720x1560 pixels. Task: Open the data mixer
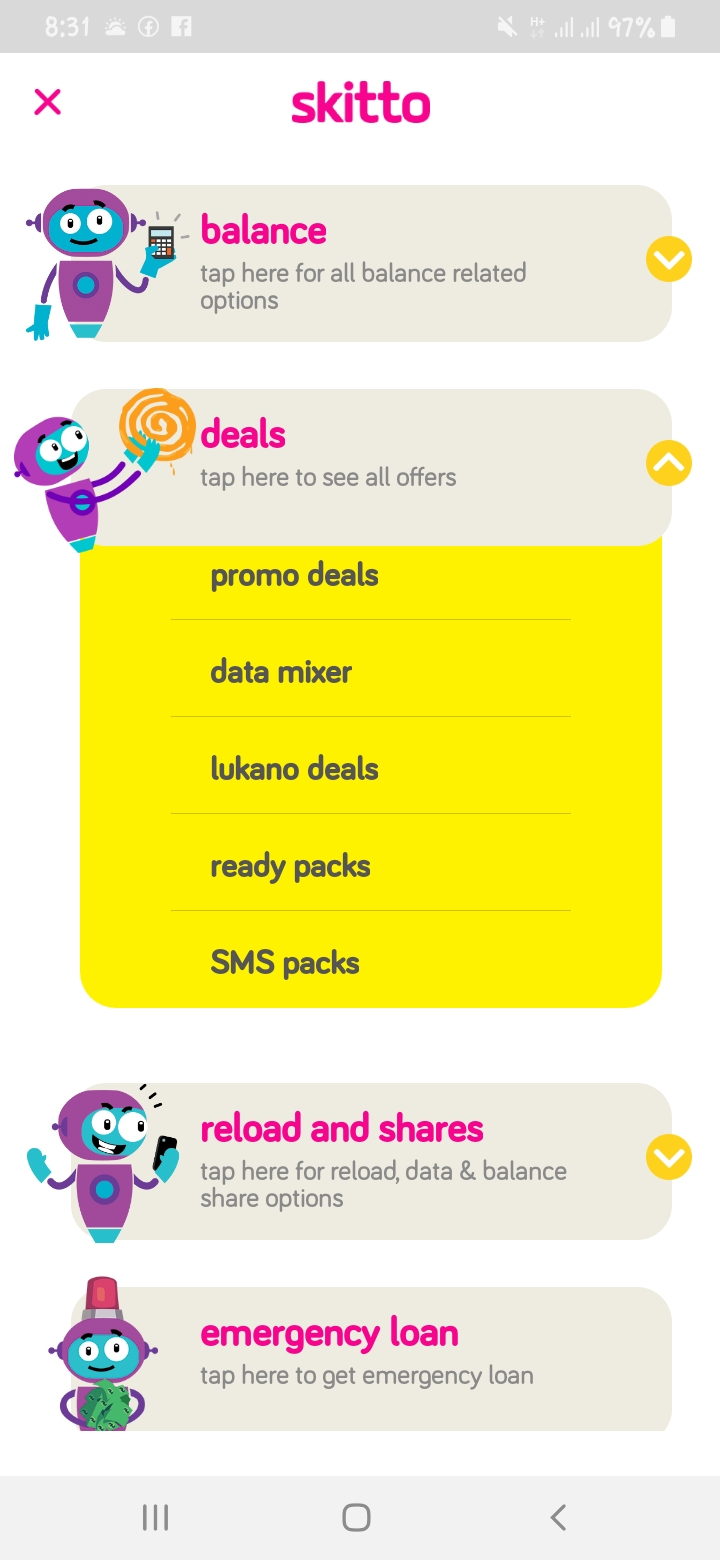coord(281,672)
